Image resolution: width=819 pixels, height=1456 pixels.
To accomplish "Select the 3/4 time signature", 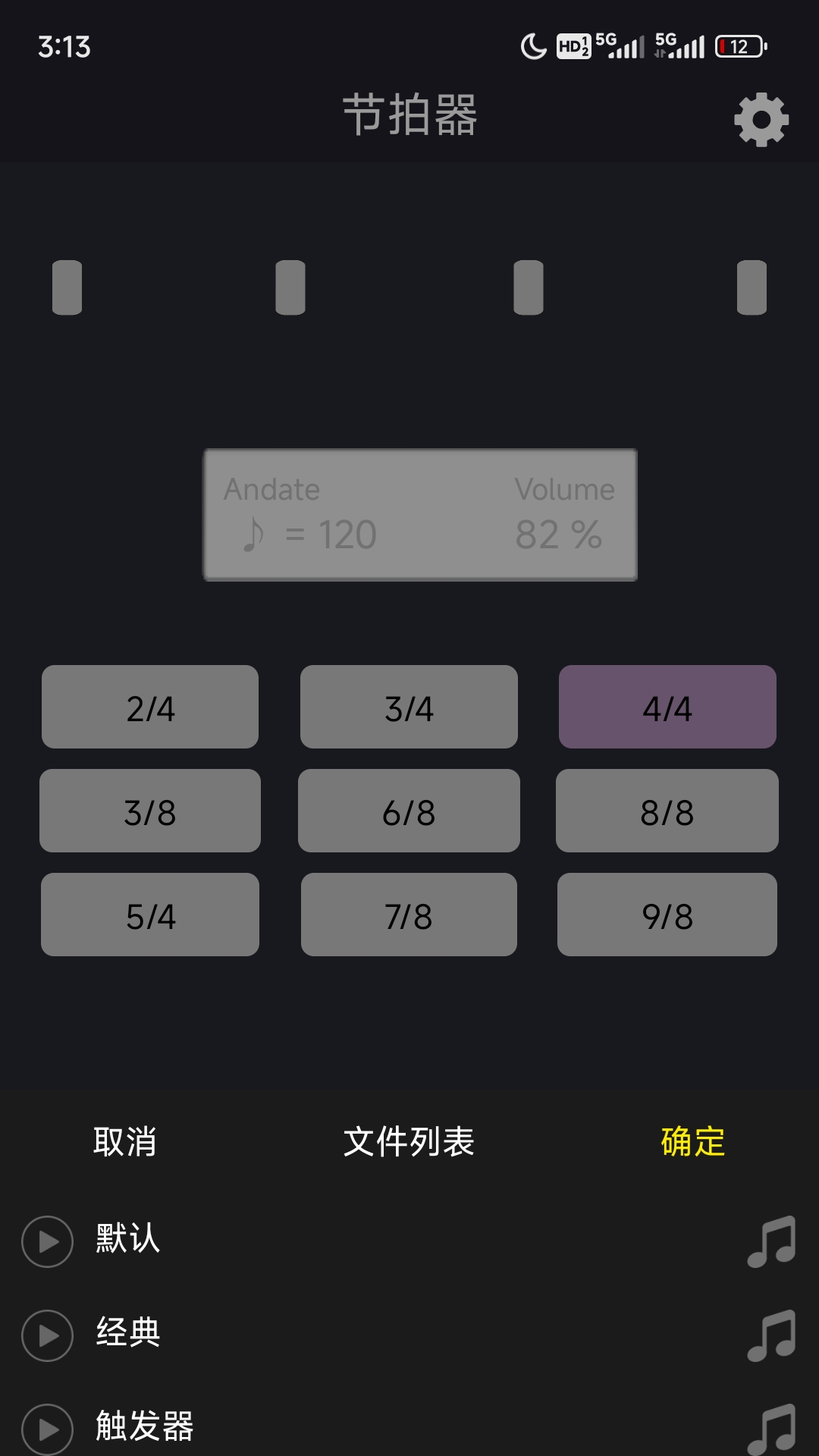I will [409, 707].
